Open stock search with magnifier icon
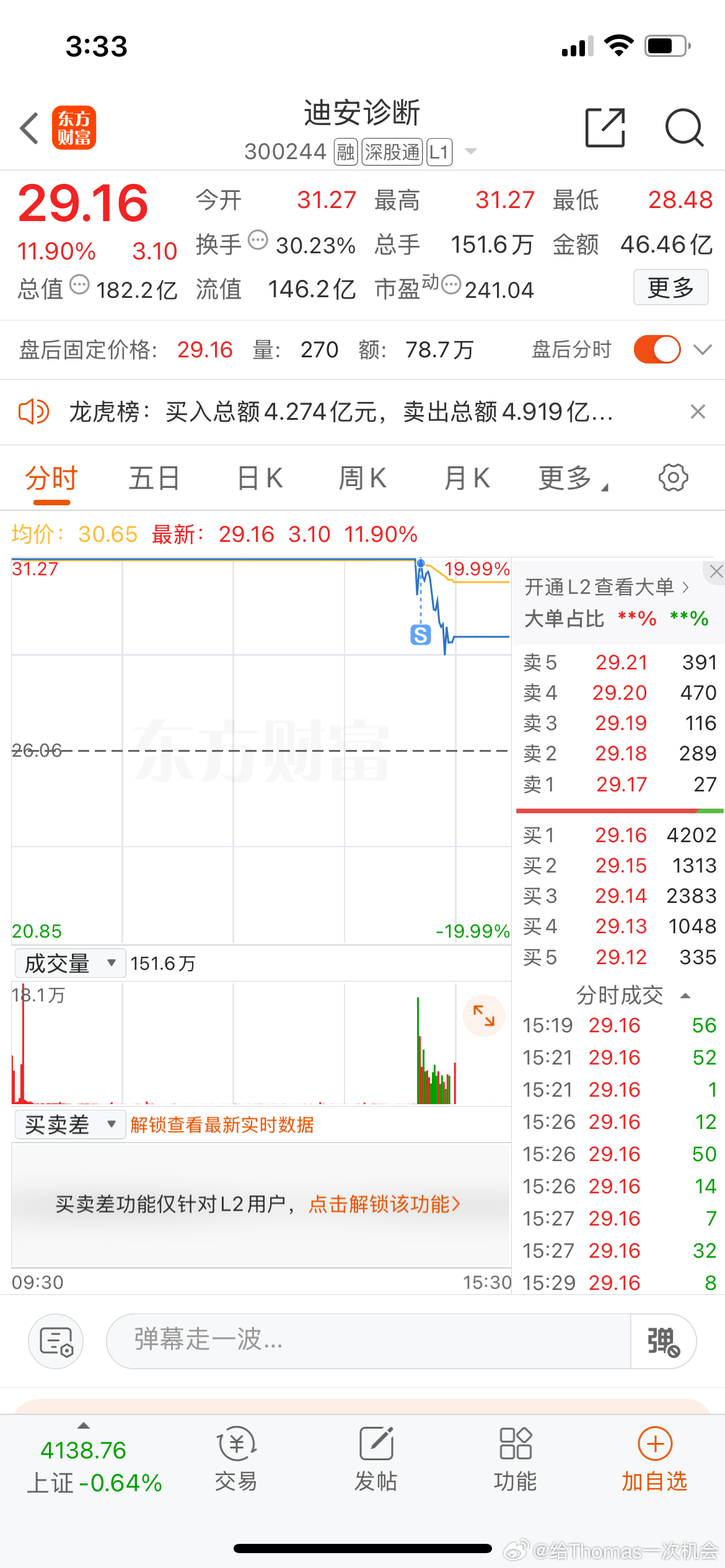This screenshot has height=1568, width=725. coord(685,127)
